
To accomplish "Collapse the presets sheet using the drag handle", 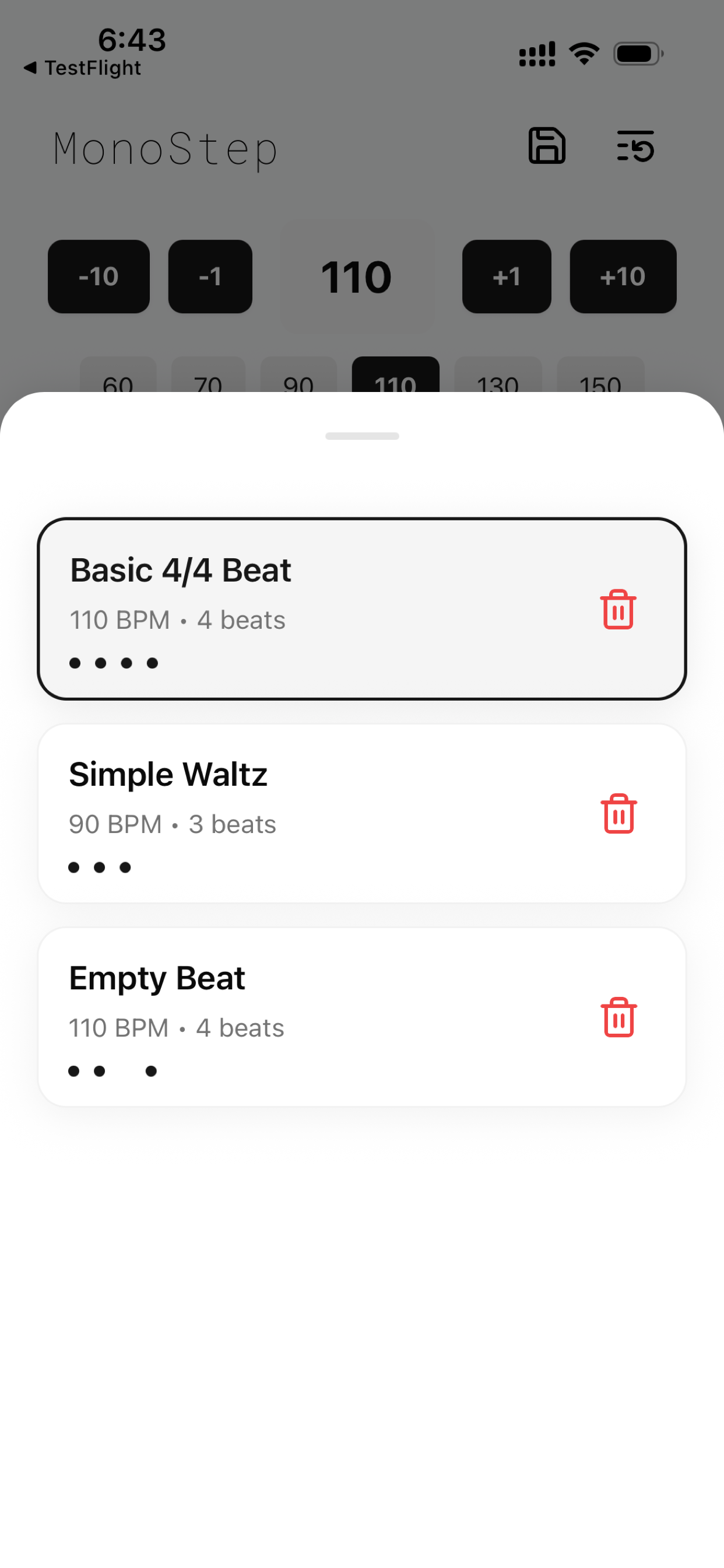I will tap(362, 436).
